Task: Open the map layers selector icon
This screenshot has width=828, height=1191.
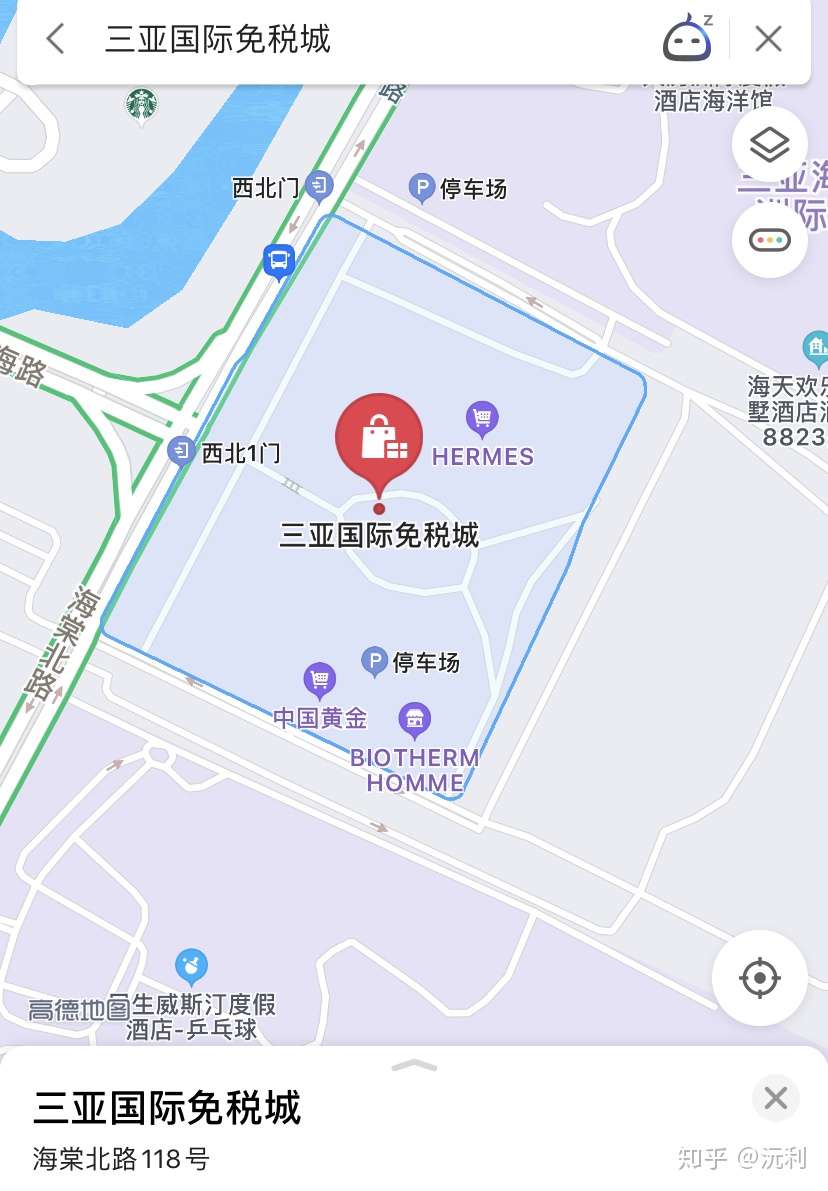Action: point(768,144)
